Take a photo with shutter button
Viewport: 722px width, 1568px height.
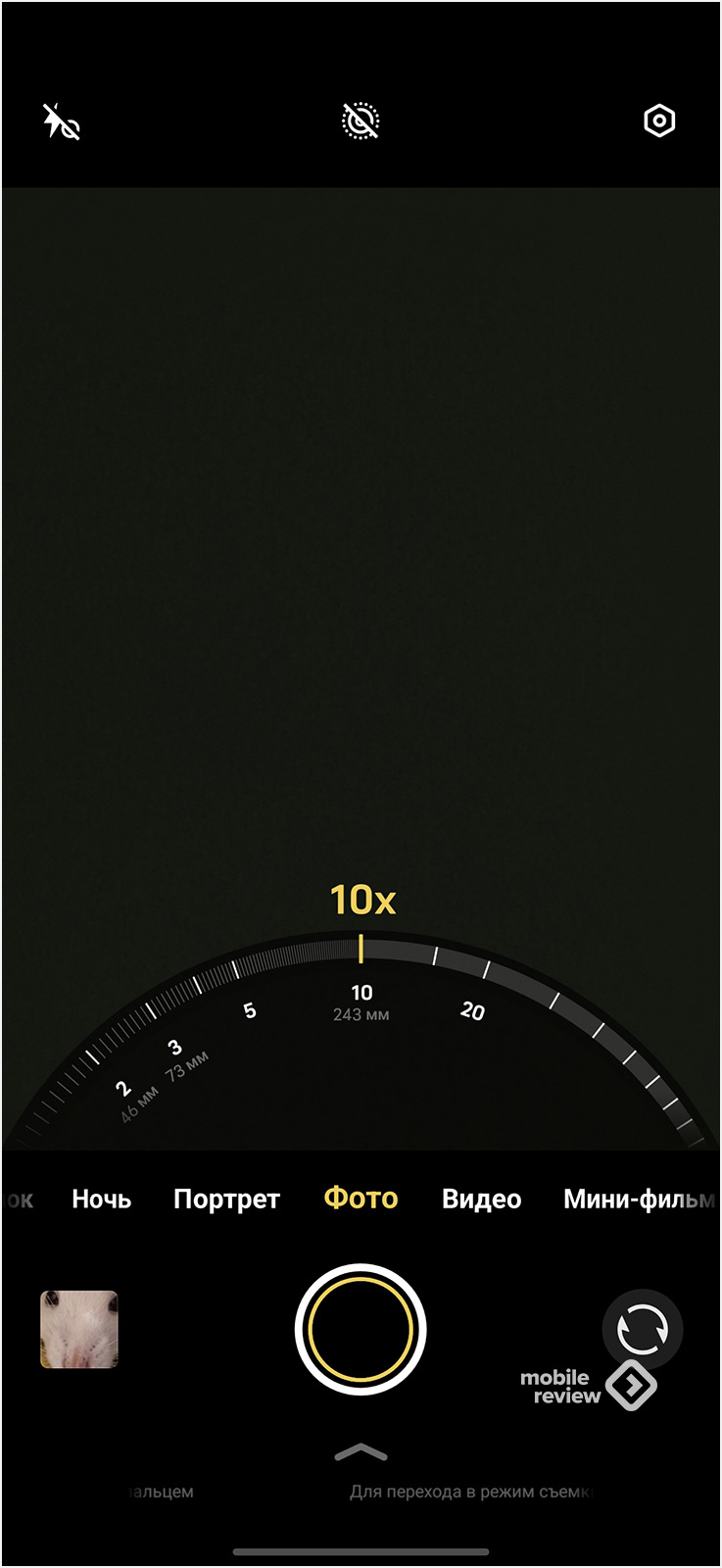pyautogui.click(x=361, y=1330)
